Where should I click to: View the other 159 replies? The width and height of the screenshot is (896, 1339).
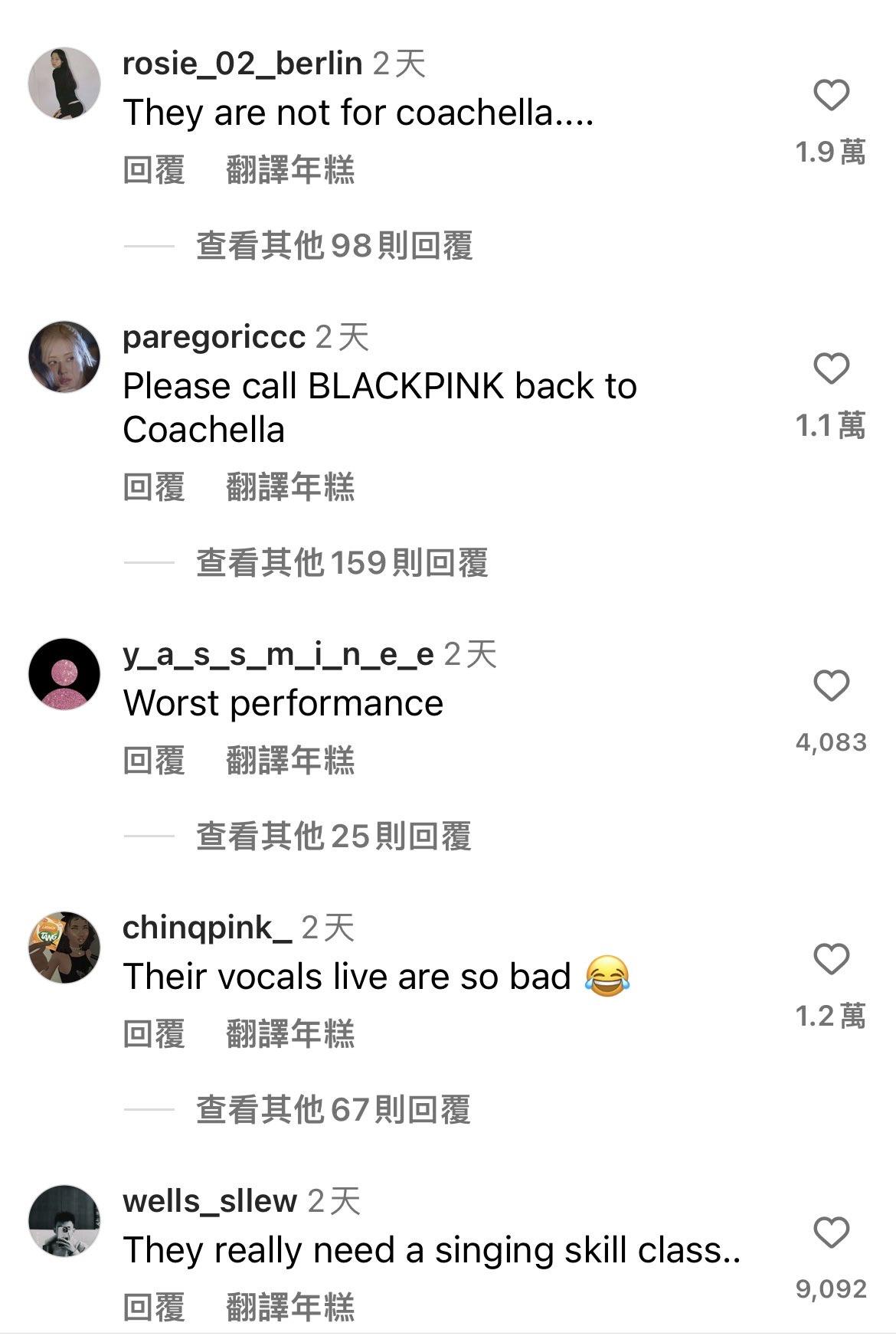coord(342,563)
